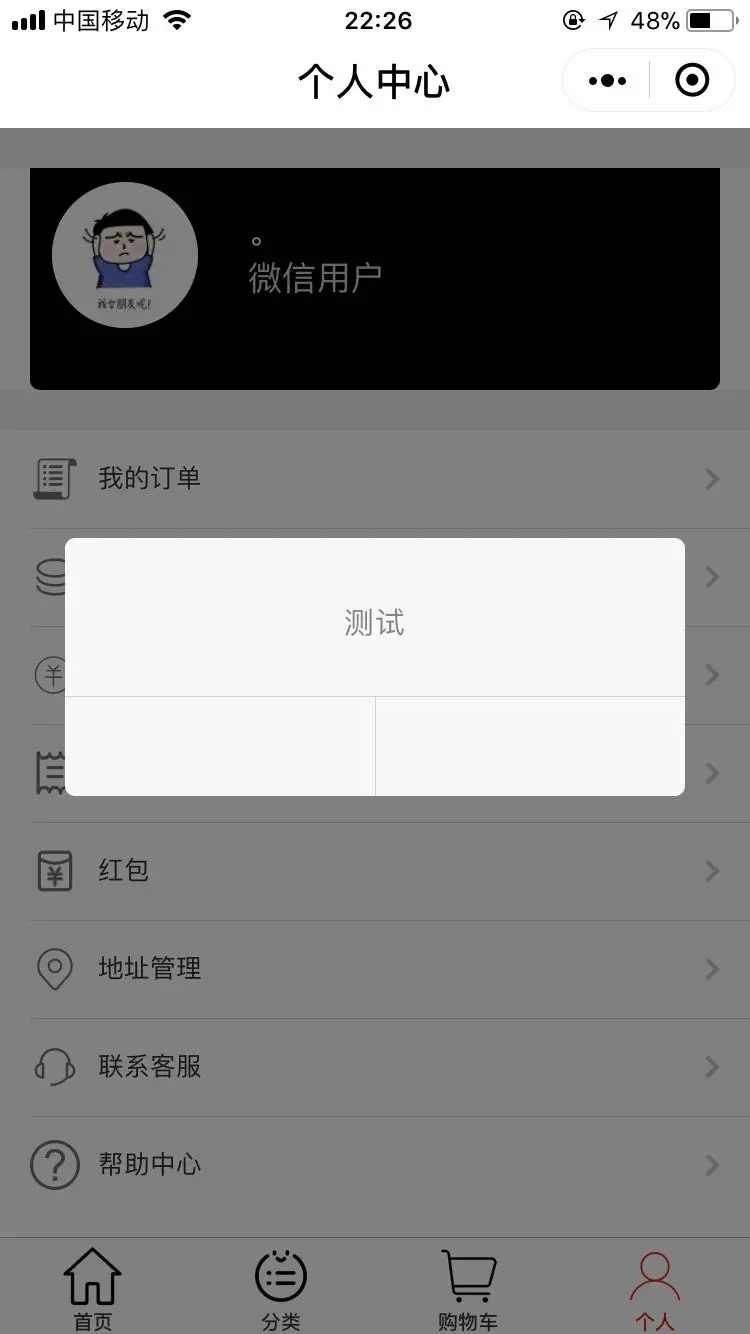
Task: Open the 帮助中心 help center
Action: (375, 1165)
